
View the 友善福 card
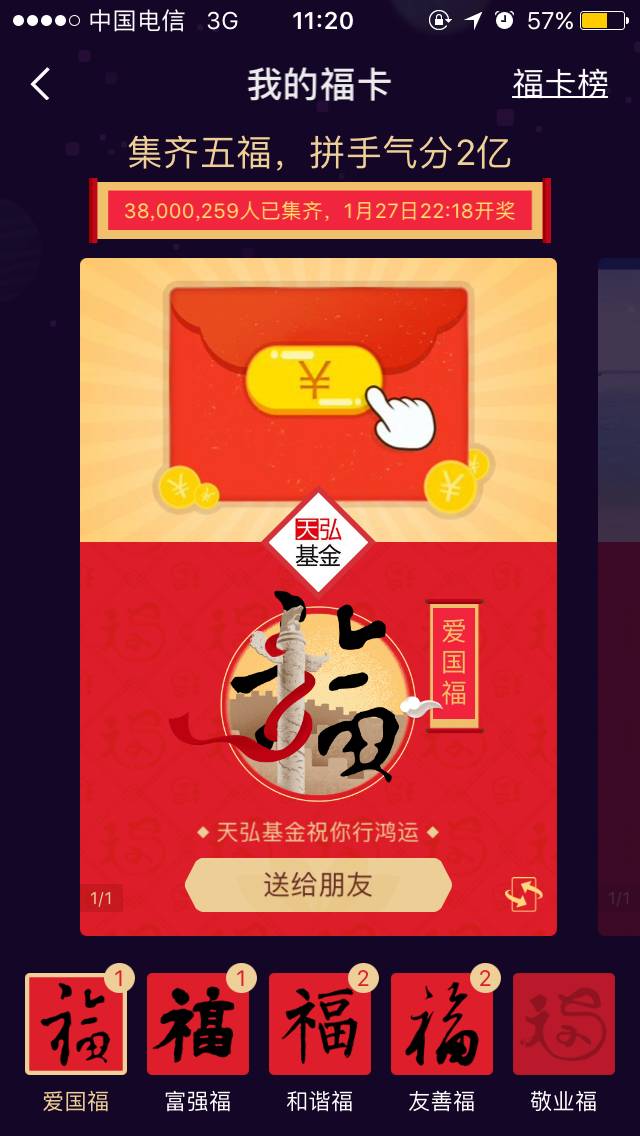click(442, 1024)
